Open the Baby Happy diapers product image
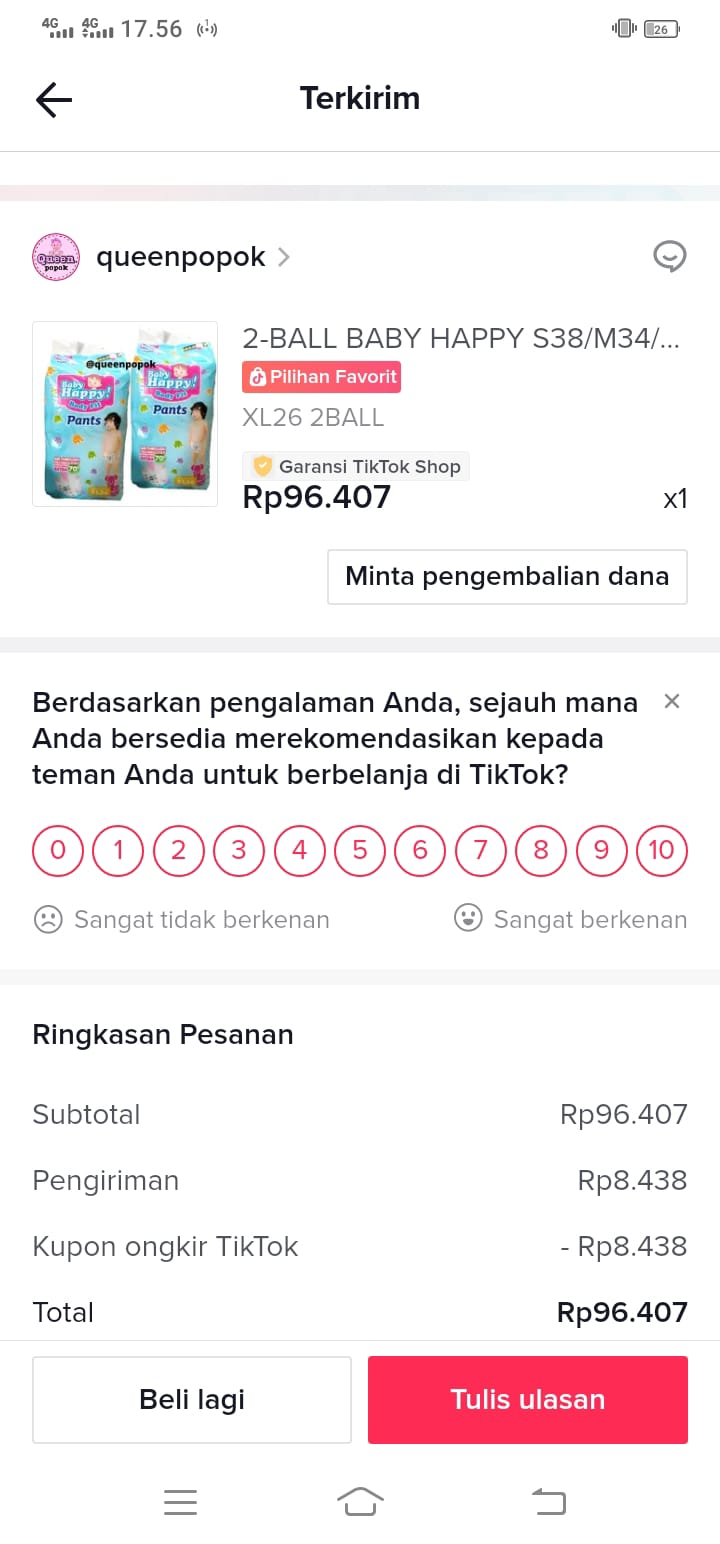720x1544 pixels. 125,414
